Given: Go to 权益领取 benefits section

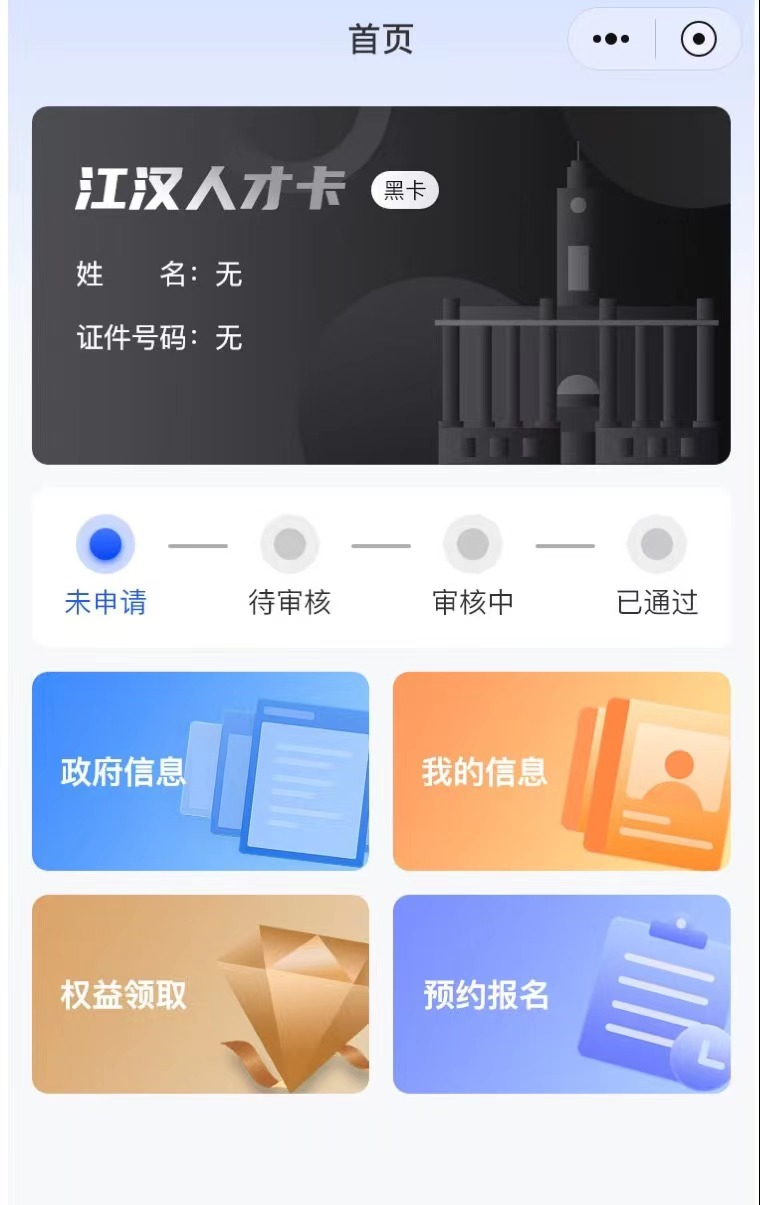Looking at the screenshot, I should point(200,994).
